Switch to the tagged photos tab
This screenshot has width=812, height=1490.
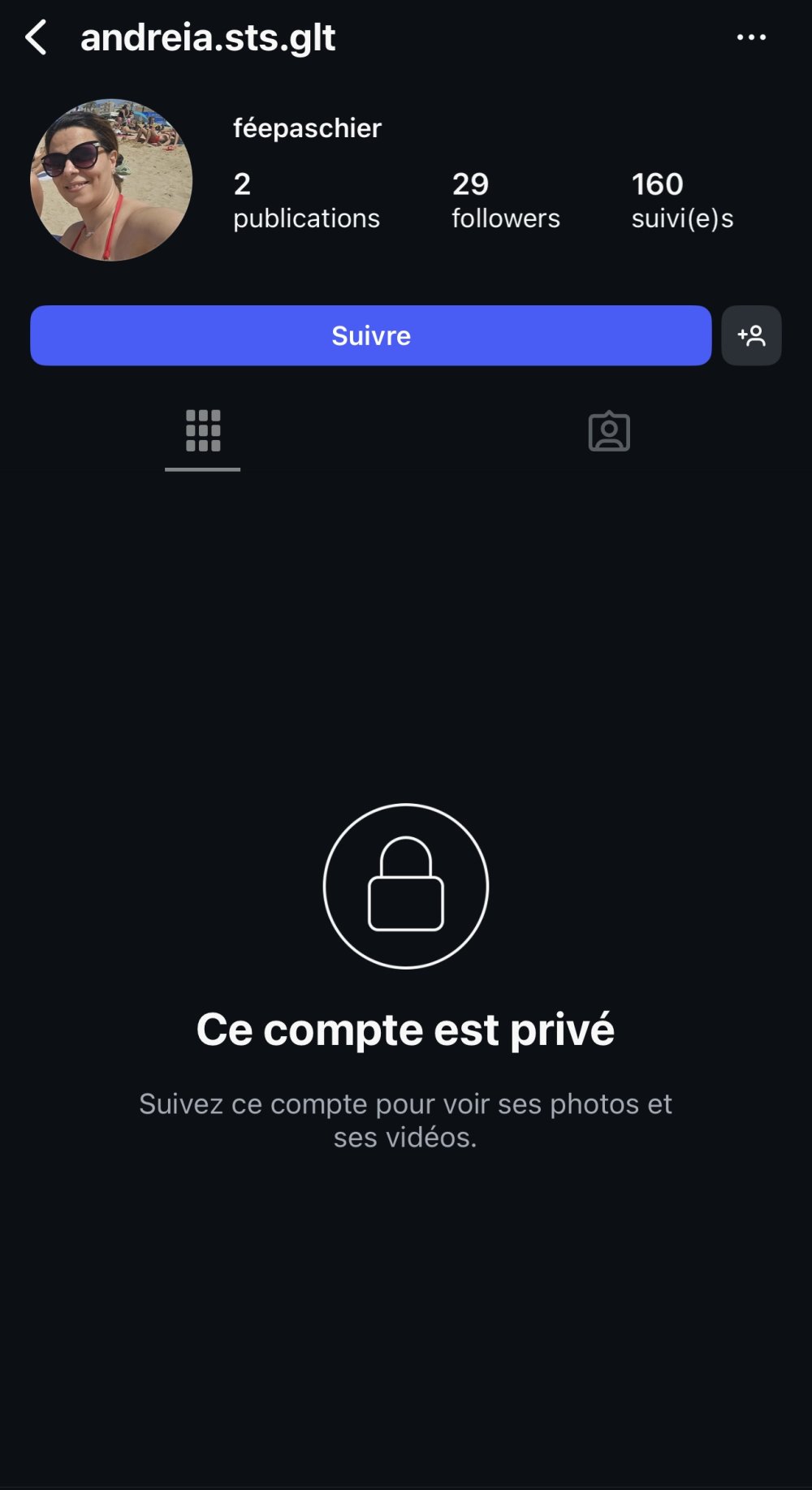click(x=609, y=431)
